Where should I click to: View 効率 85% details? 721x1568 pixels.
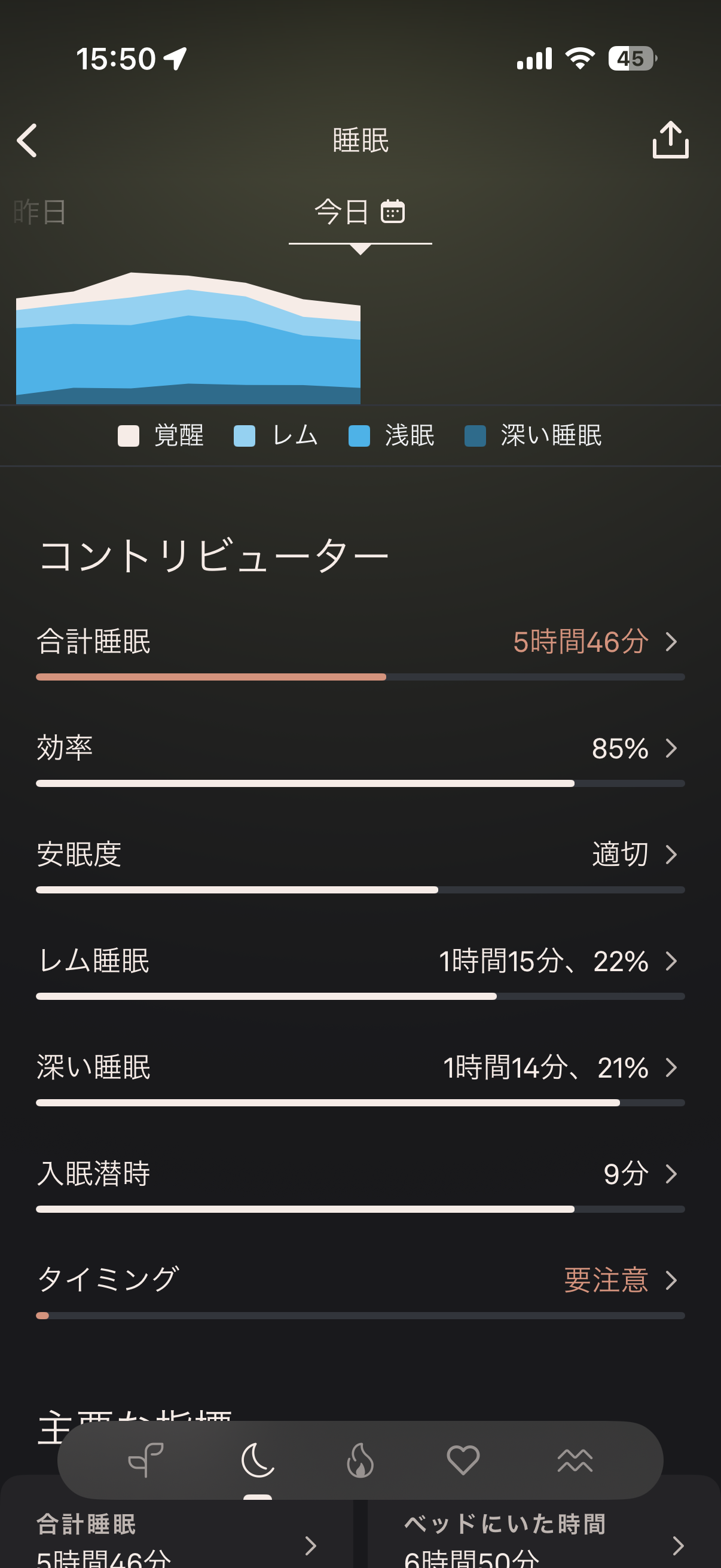pos(360,749)
